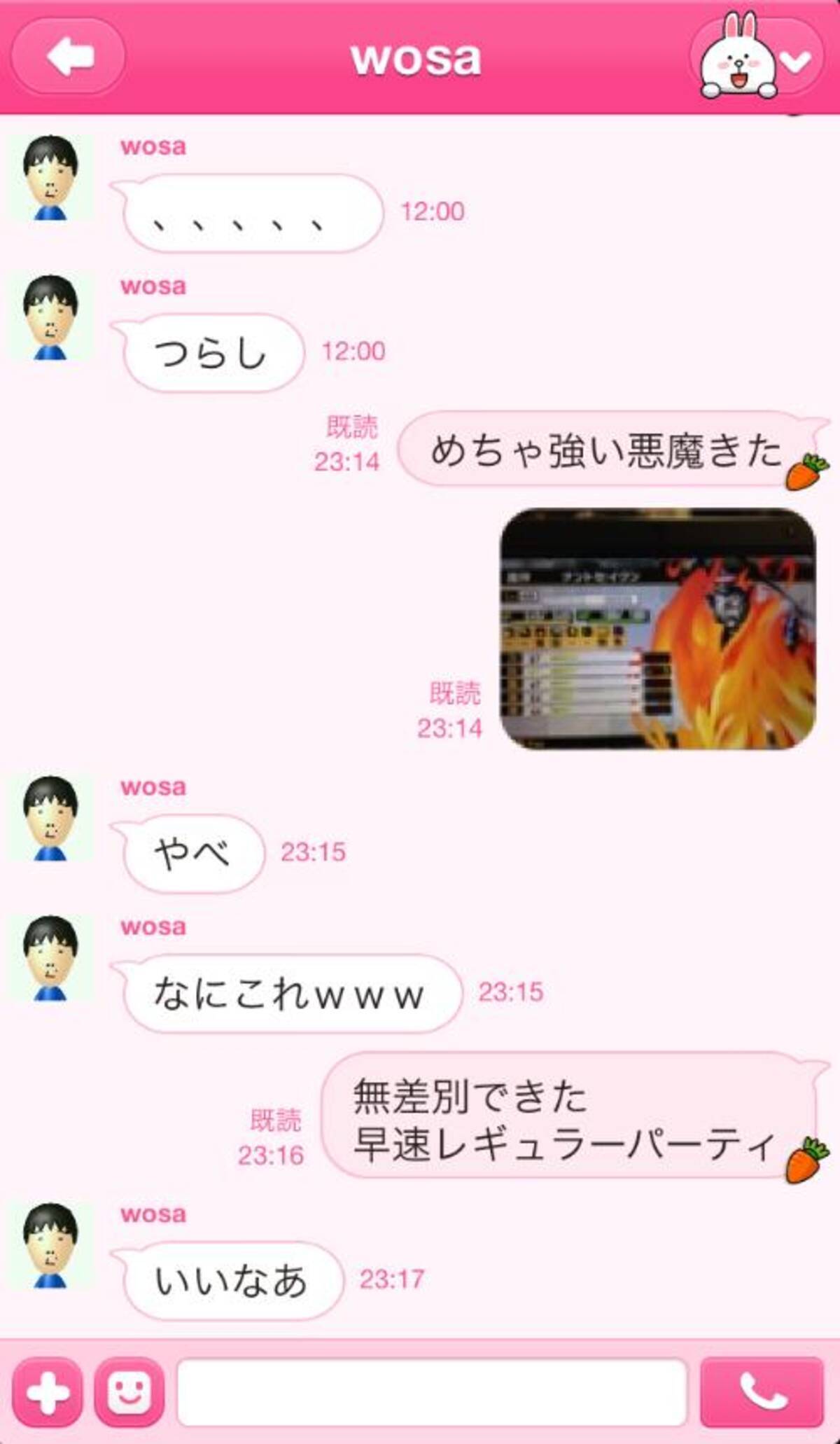Image resolution: width=840 pixels, height=1444 pixels.
Task: Open the plus attachment menu
Action: coord(48,1391)
